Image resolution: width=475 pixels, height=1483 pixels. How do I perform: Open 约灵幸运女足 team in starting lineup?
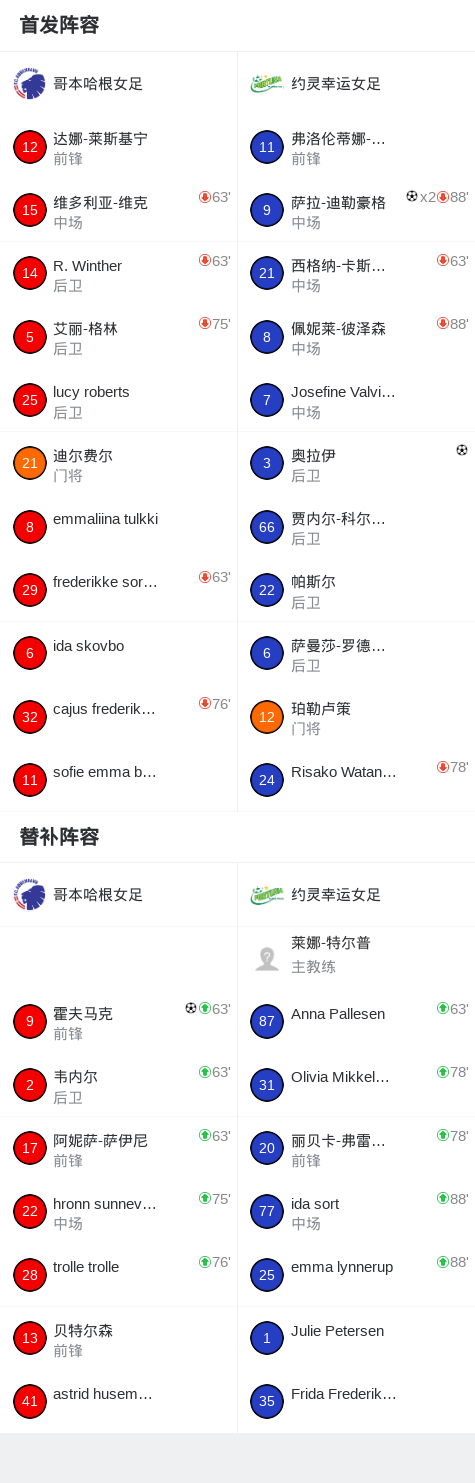click(x=356, y=84)
